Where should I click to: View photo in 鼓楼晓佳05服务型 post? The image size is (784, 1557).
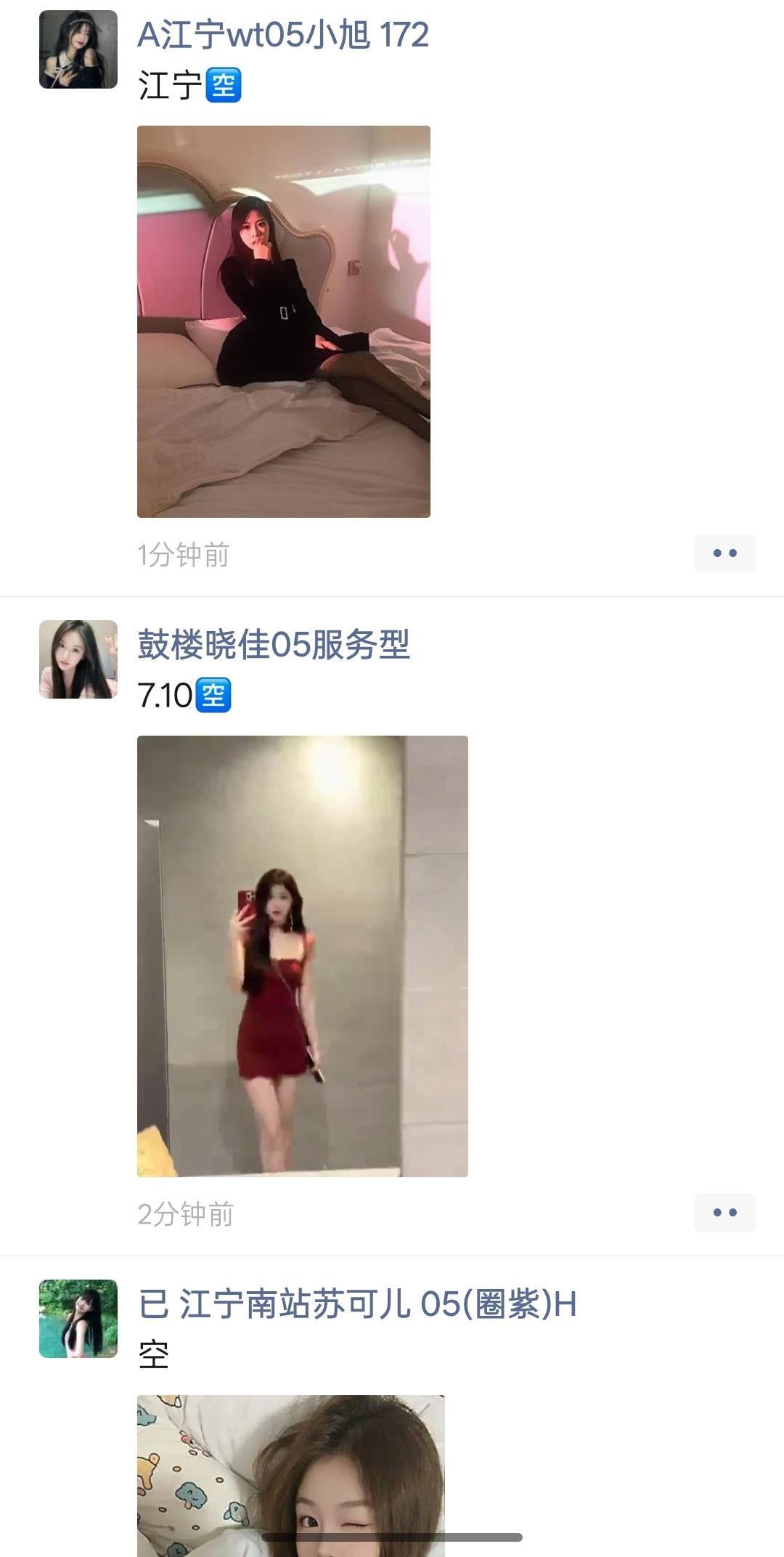pos(303,956)
